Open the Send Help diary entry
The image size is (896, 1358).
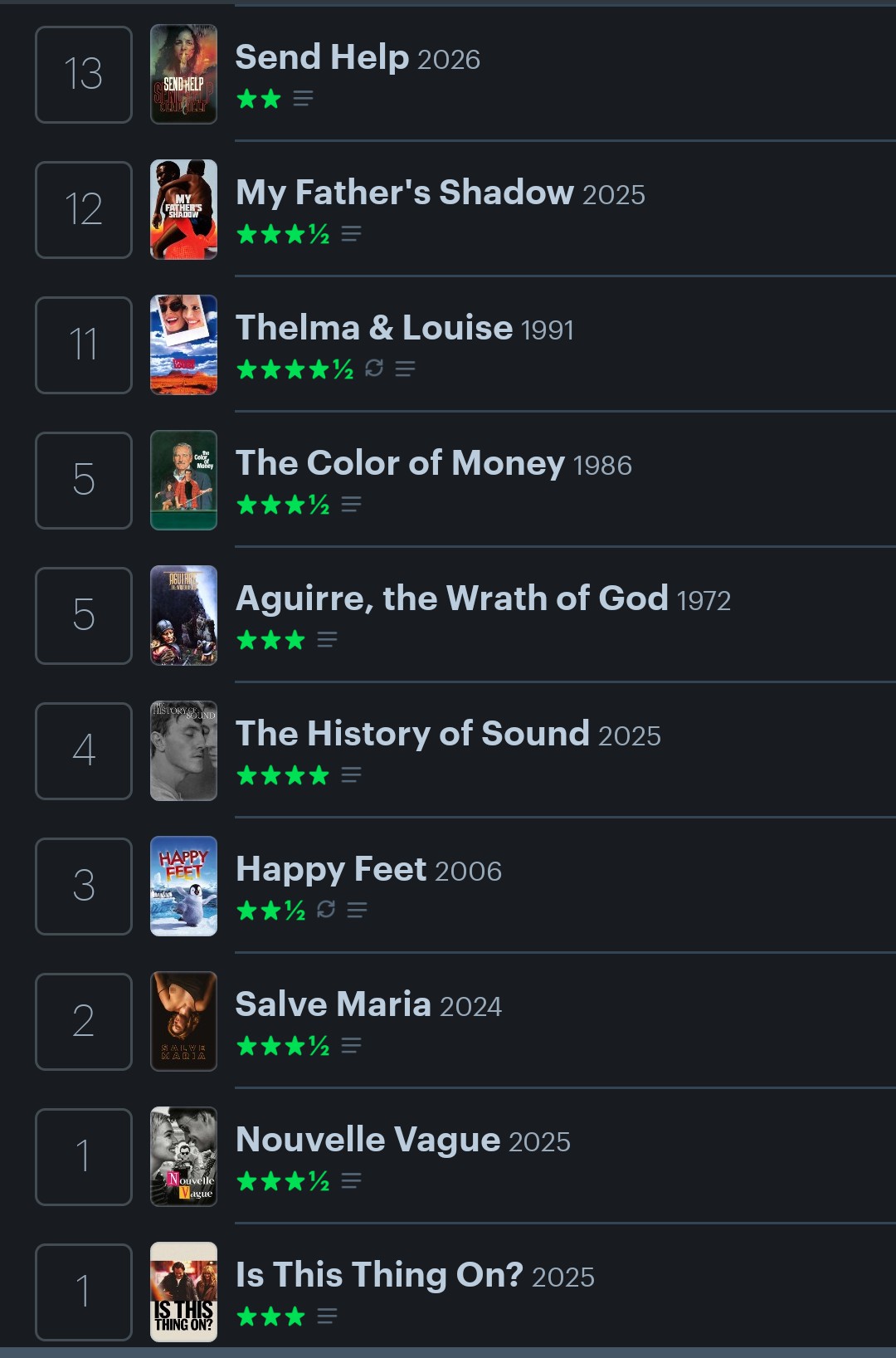(322, 57)
